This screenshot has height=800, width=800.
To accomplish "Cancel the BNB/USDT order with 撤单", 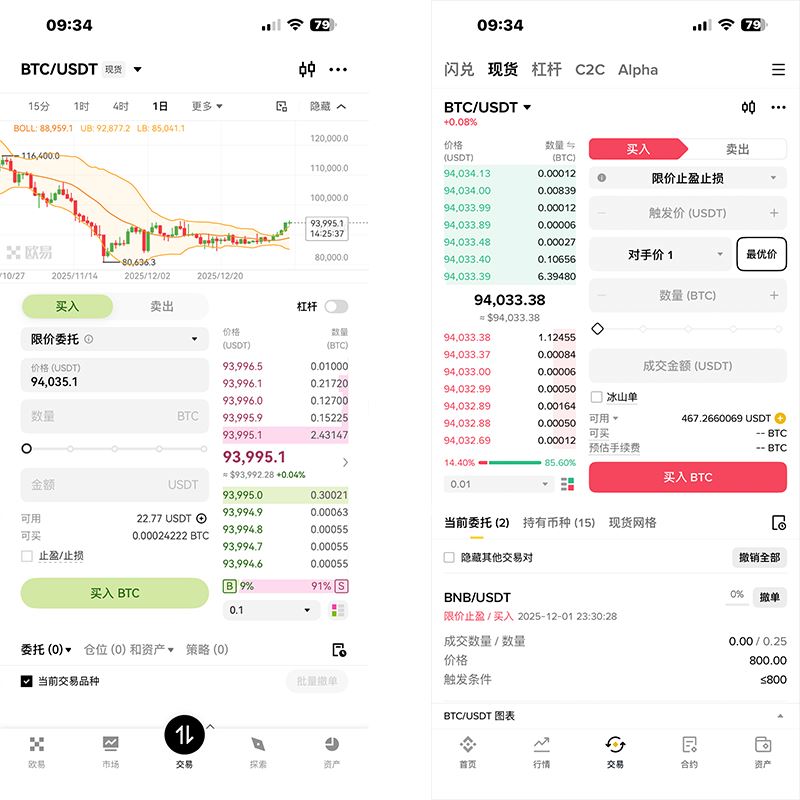I will point(769,596).
